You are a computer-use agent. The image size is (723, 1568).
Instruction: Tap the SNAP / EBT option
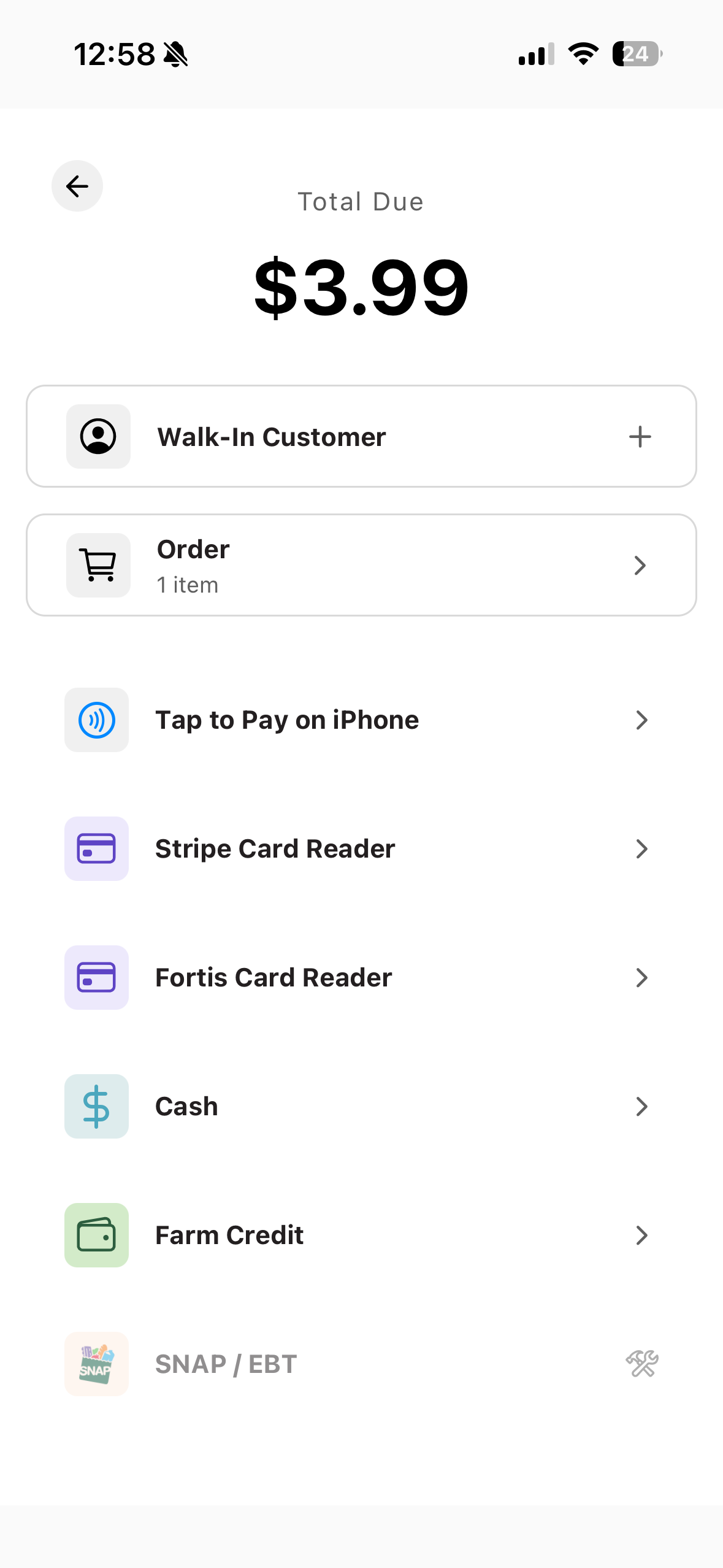(361, 1364)
